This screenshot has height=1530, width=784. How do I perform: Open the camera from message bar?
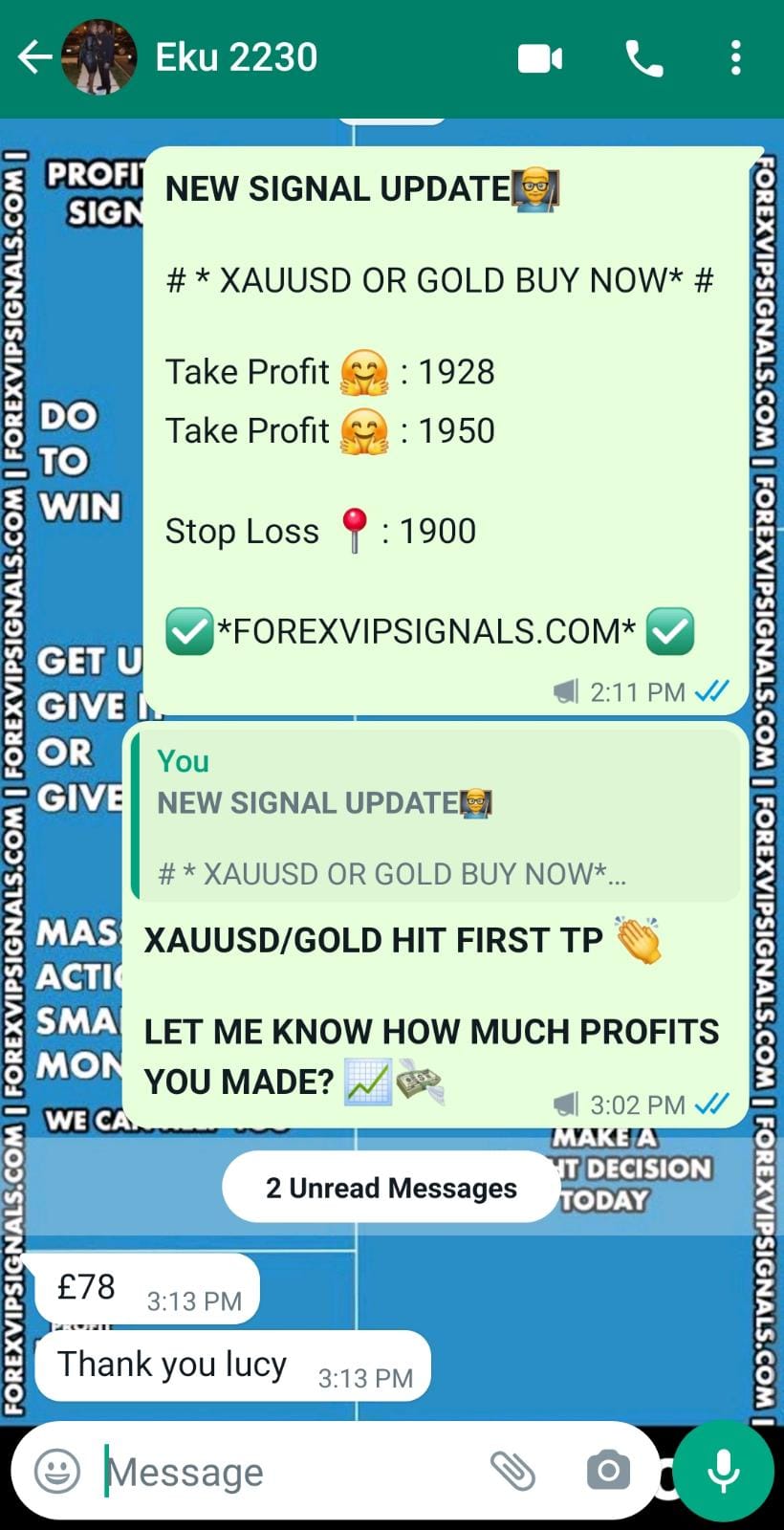(608, 1471)
